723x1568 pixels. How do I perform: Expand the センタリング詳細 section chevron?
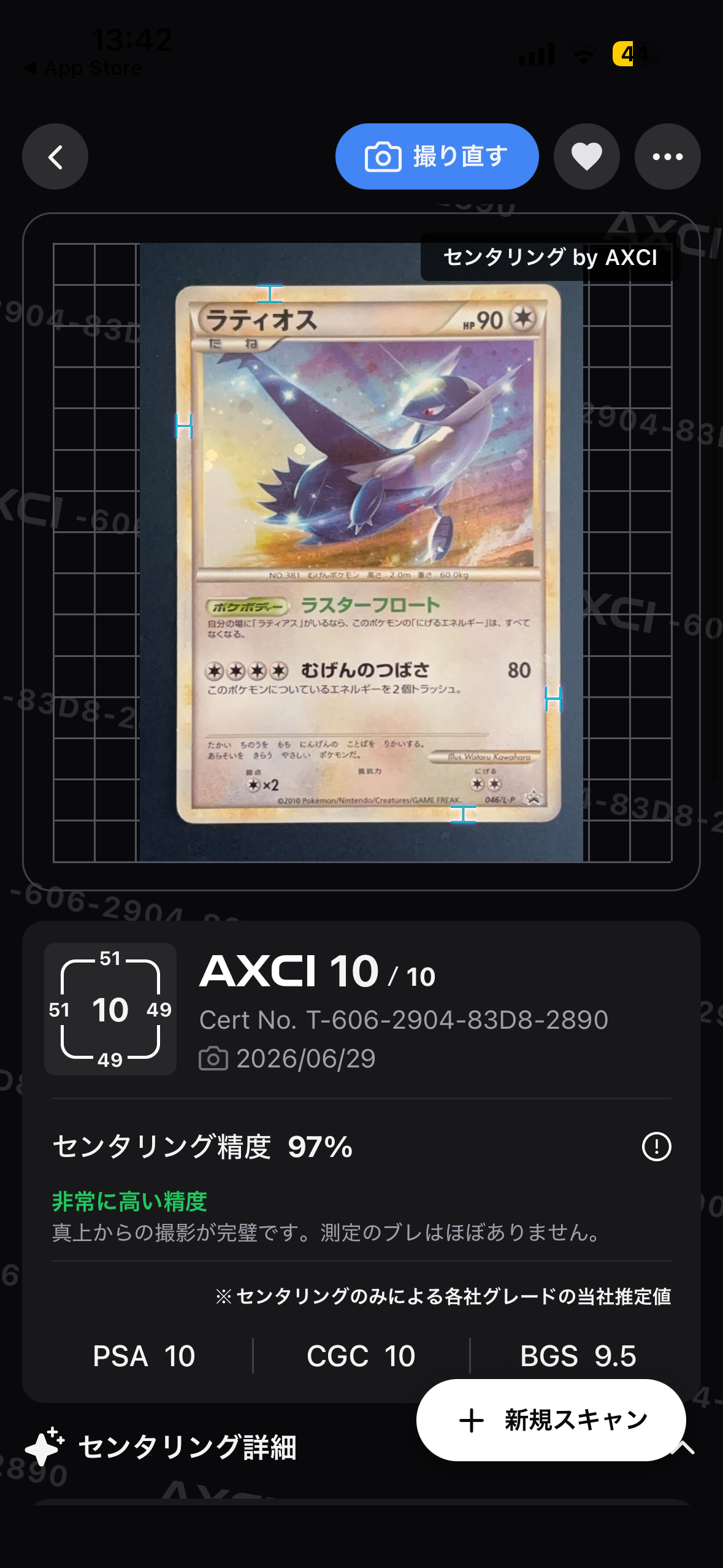[x=684, y=1448]
